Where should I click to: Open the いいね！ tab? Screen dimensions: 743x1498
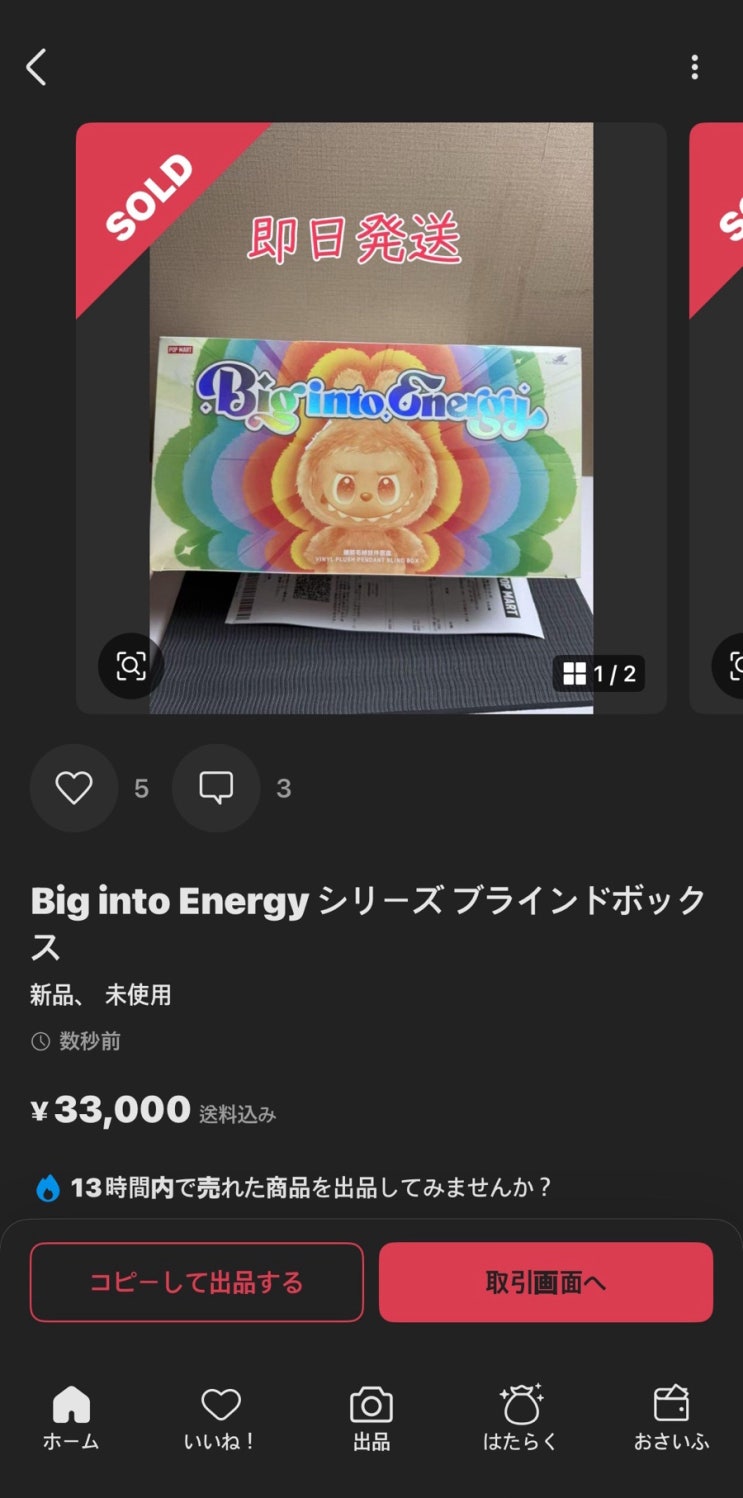[x=221, y=1418]
